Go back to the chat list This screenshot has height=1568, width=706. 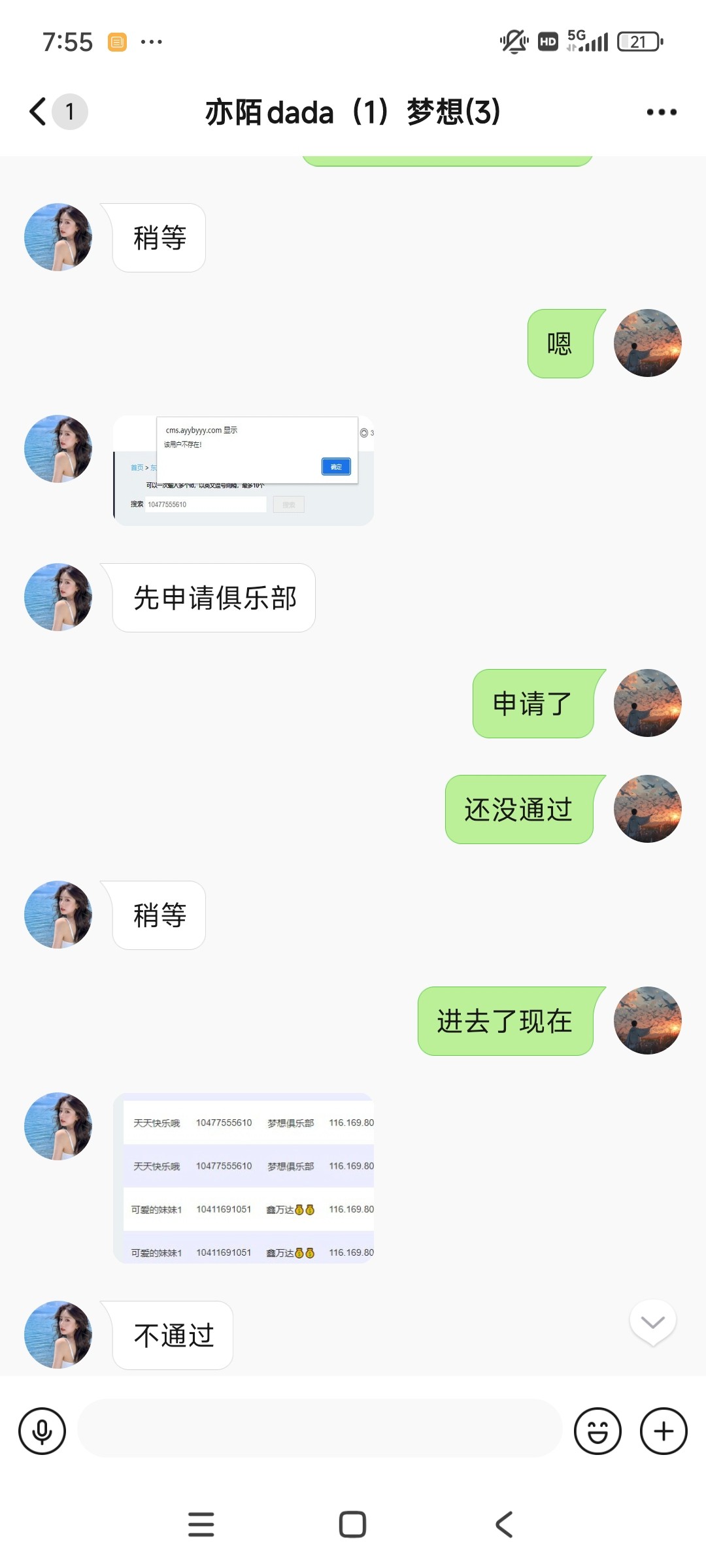pyautogui.click(x=39, y=112)
